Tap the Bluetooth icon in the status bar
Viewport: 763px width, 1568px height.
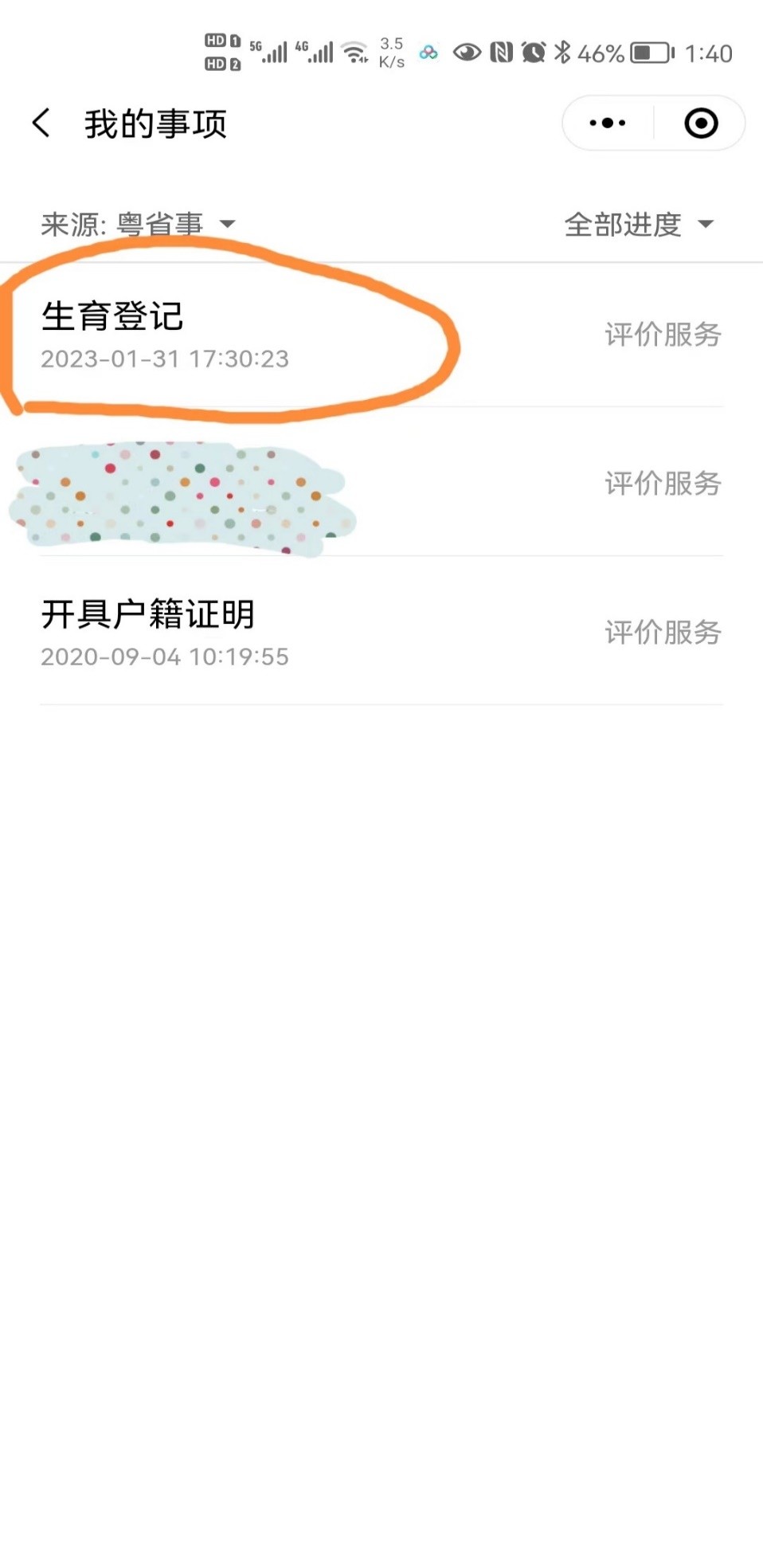pos(562,53)
